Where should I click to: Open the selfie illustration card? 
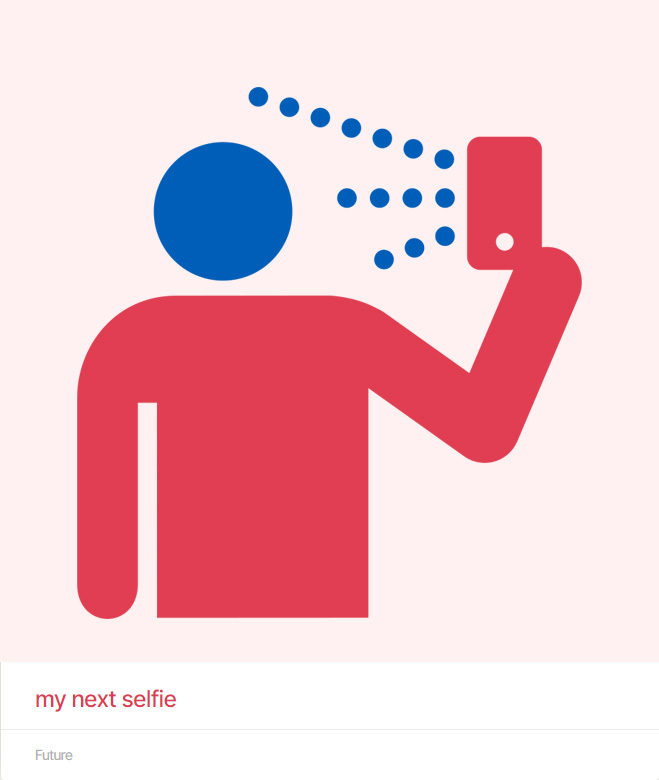point(329,330)
